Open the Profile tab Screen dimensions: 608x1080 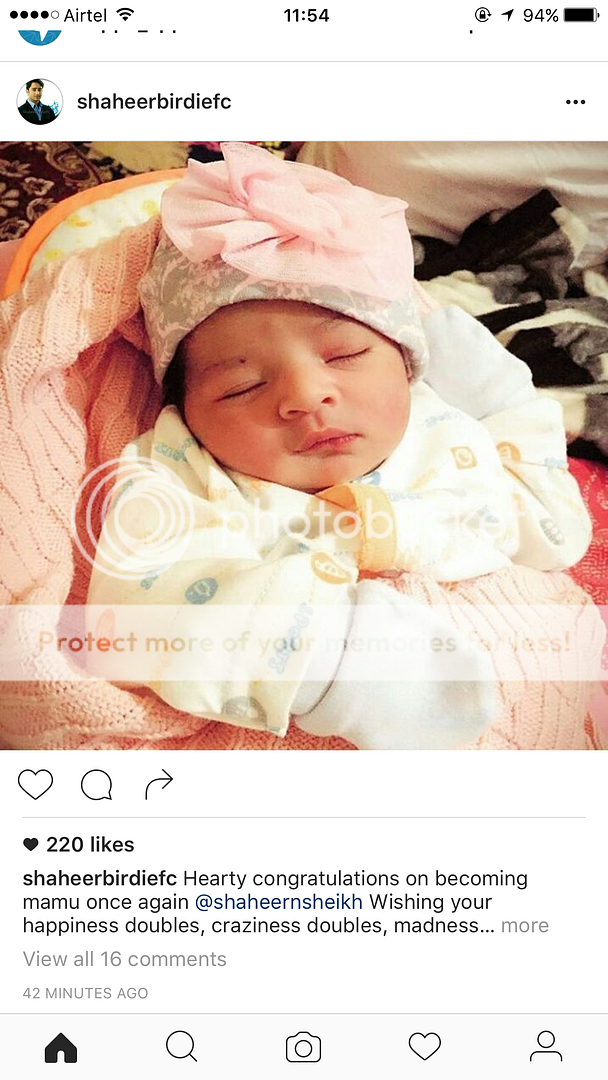click(546, 1047)
